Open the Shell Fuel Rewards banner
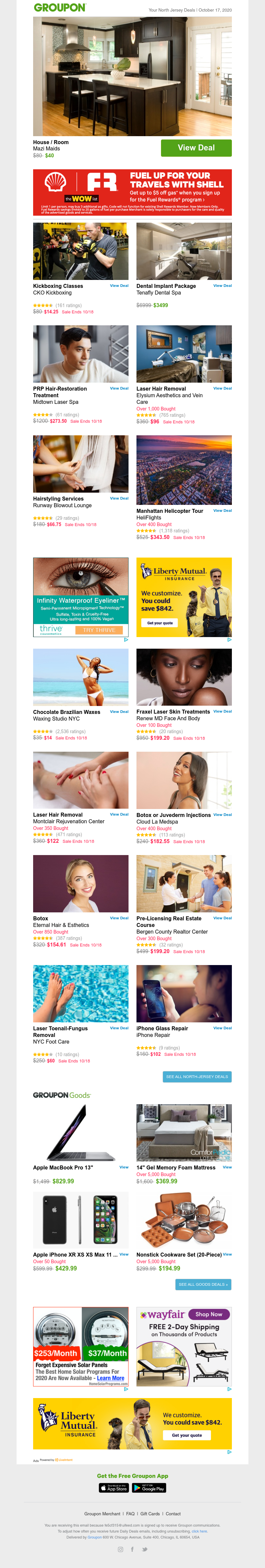The width and height of the screenshot is (265, 1568). [x=132, y=192]
